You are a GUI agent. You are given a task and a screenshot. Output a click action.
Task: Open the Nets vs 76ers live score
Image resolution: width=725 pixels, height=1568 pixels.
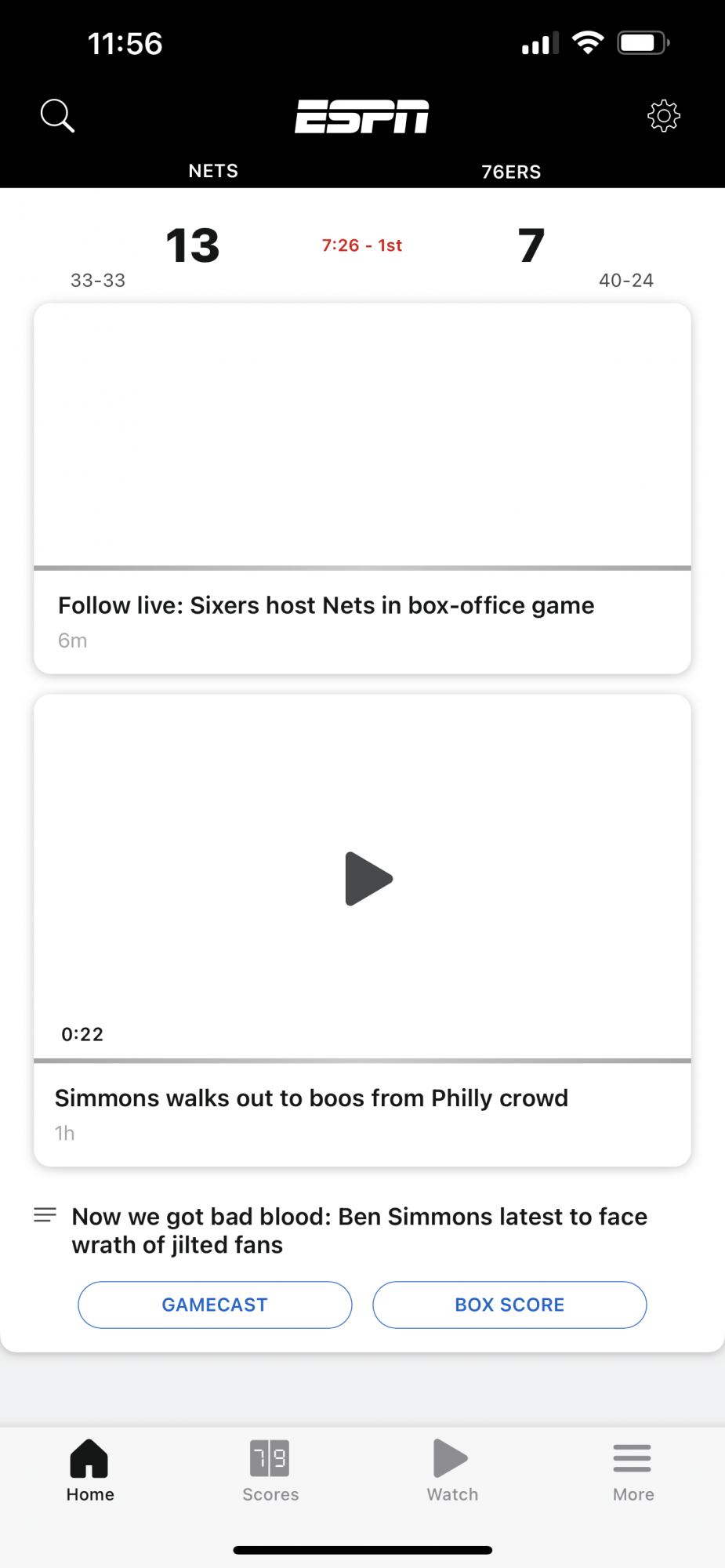pyautogui.click(x=362, y=245)
